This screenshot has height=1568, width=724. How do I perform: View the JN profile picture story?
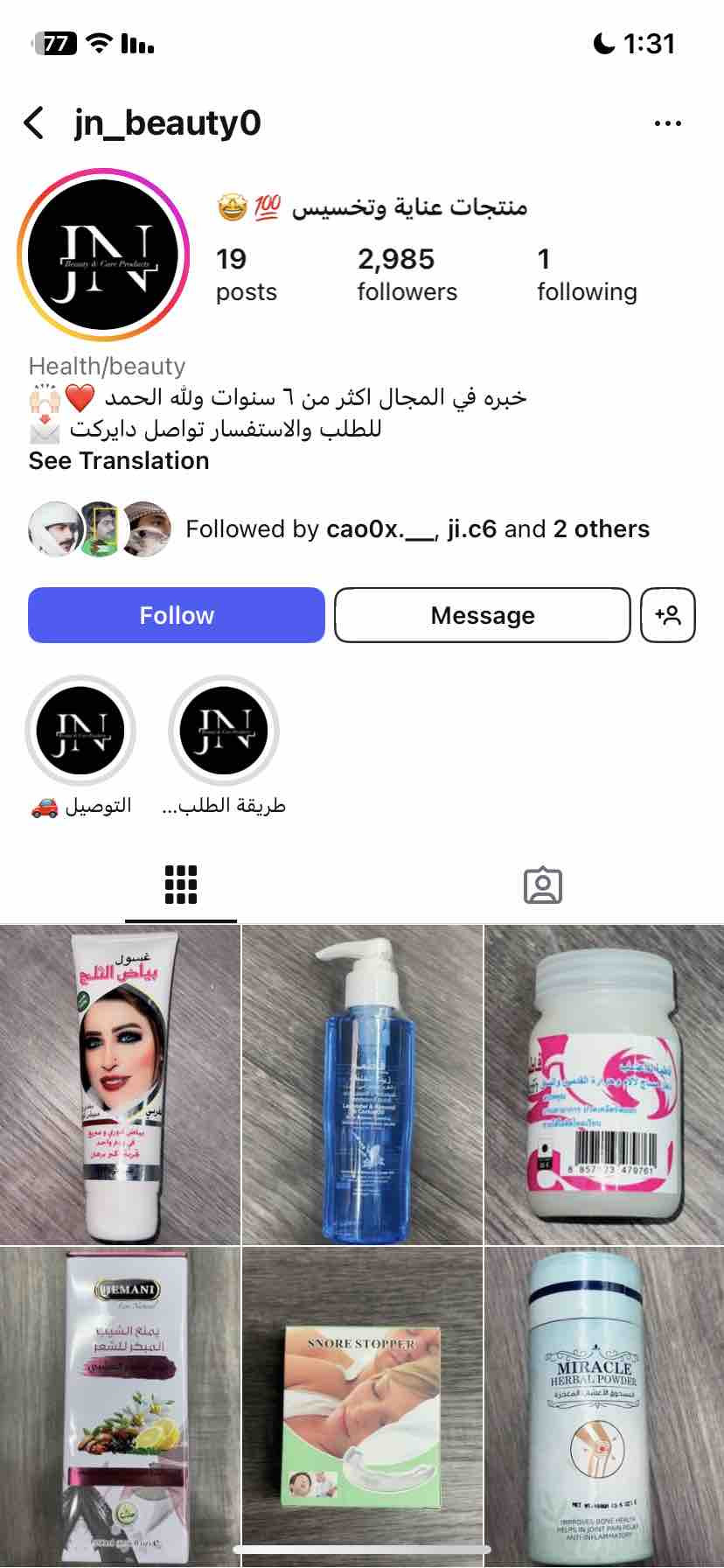pos(103,255)
